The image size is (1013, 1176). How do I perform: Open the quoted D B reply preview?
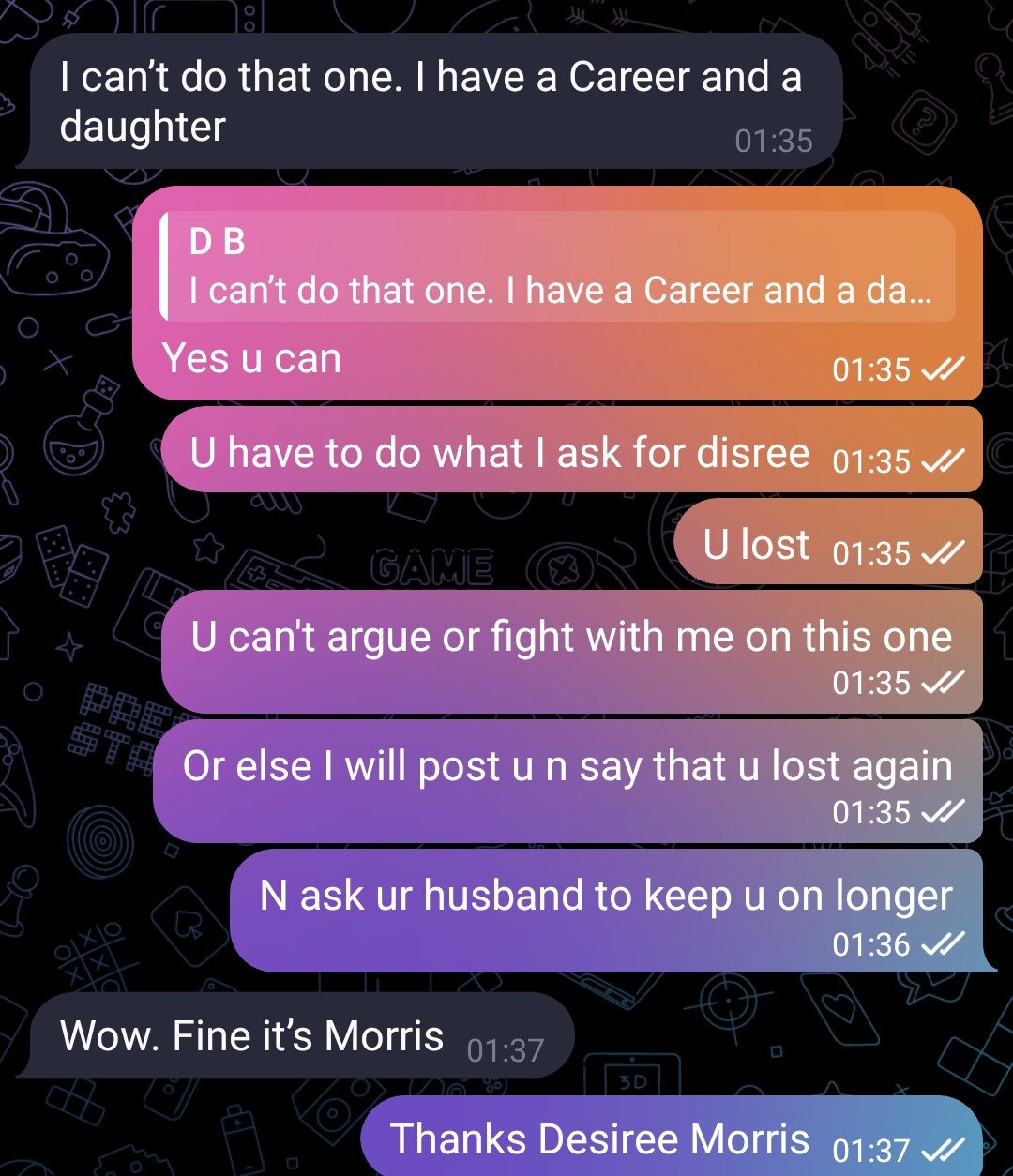pos(559,267)
